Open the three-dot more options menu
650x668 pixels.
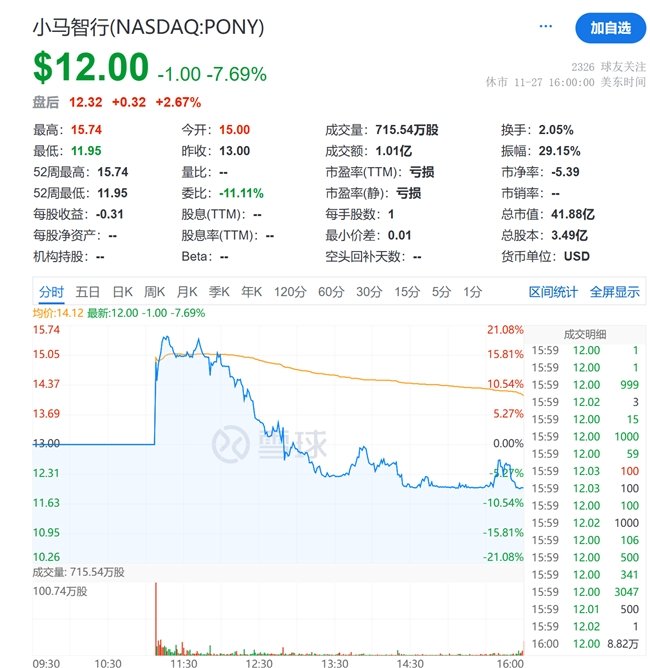click(546, 26)
